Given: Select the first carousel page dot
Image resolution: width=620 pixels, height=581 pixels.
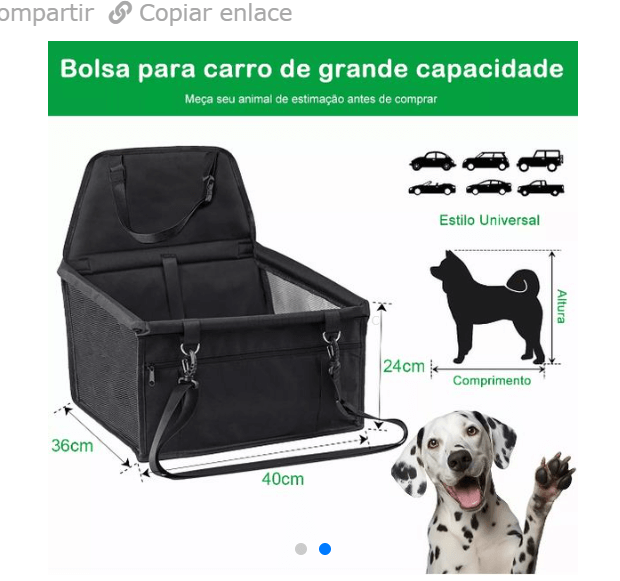Looking at the screenshot, I should click(x=301, y=549).
